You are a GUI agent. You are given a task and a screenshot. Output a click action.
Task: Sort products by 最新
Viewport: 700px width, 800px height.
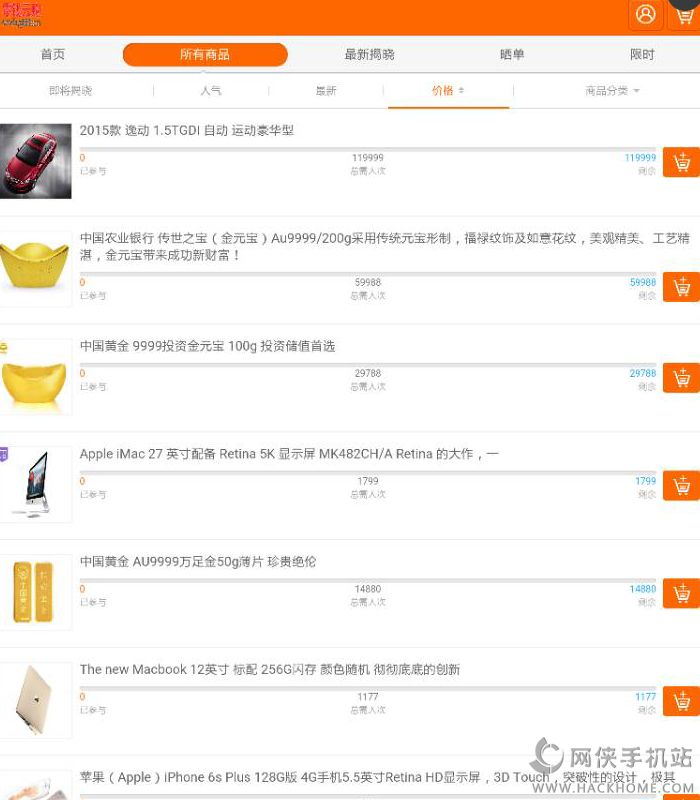tap(326, 91)
